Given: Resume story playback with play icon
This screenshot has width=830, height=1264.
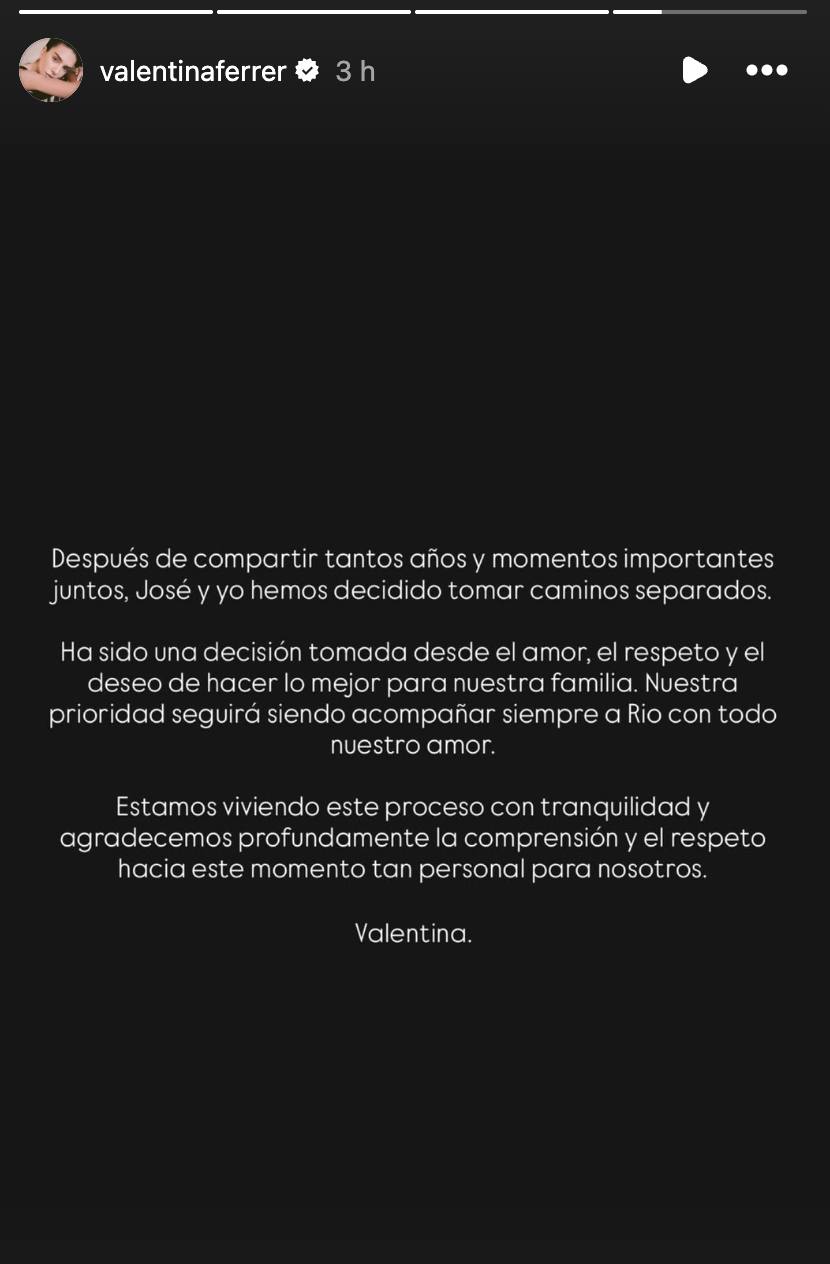Looking at the screenshot, I should click(x=695, y=70).
